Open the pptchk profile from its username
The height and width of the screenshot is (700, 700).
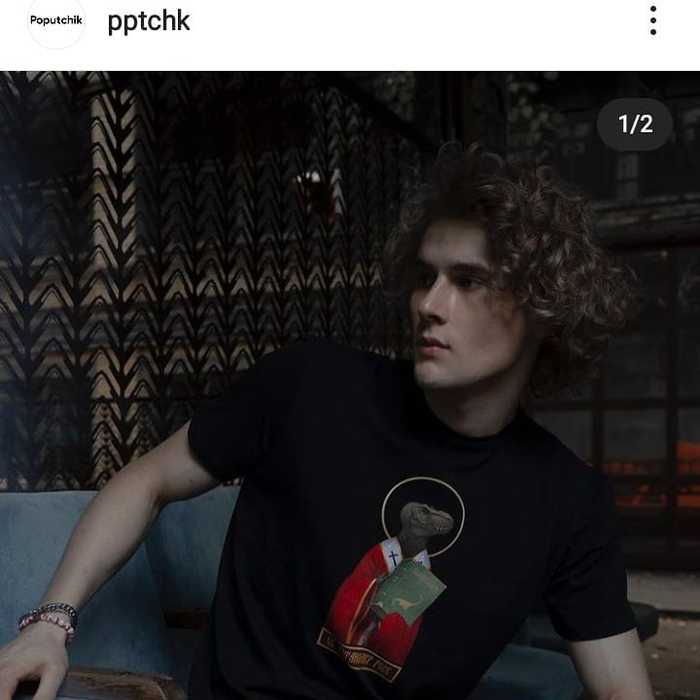point(148,20)
